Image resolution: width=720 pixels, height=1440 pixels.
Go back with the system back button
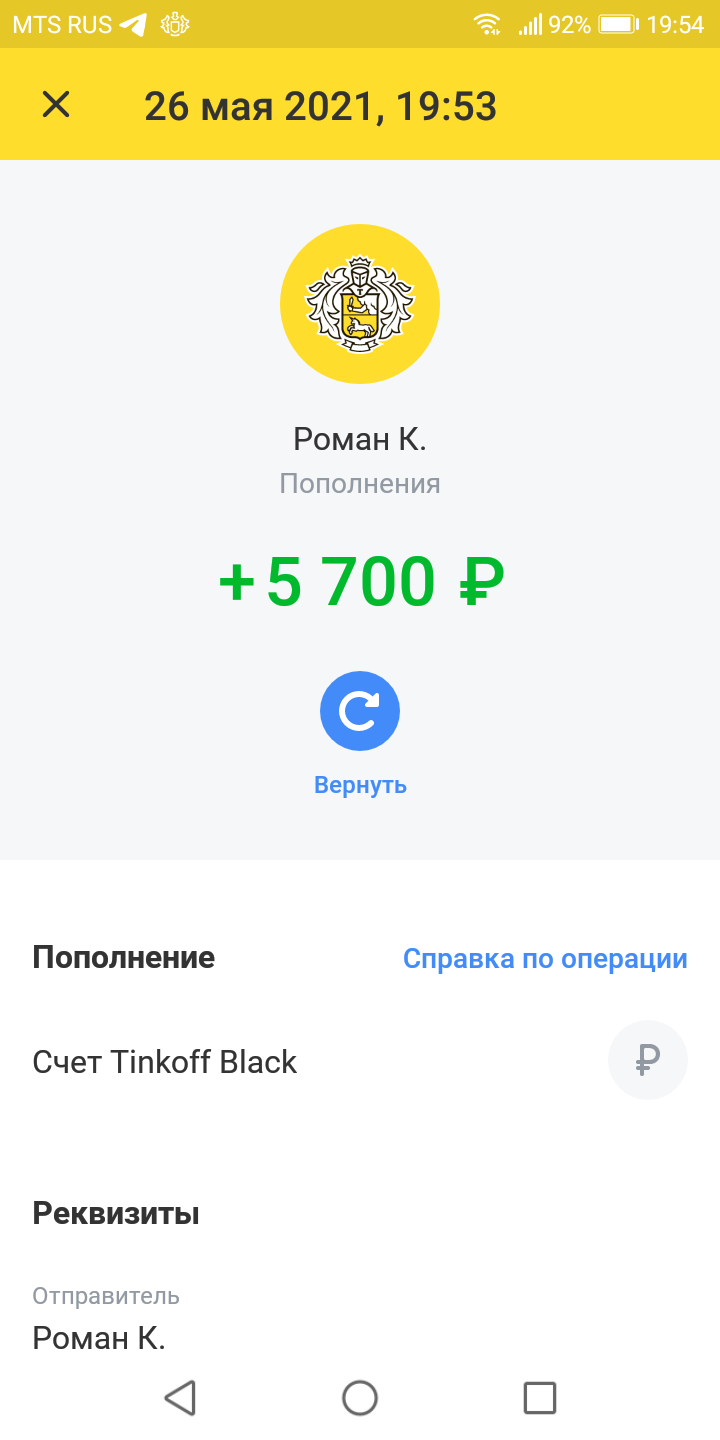[180, 1397]
